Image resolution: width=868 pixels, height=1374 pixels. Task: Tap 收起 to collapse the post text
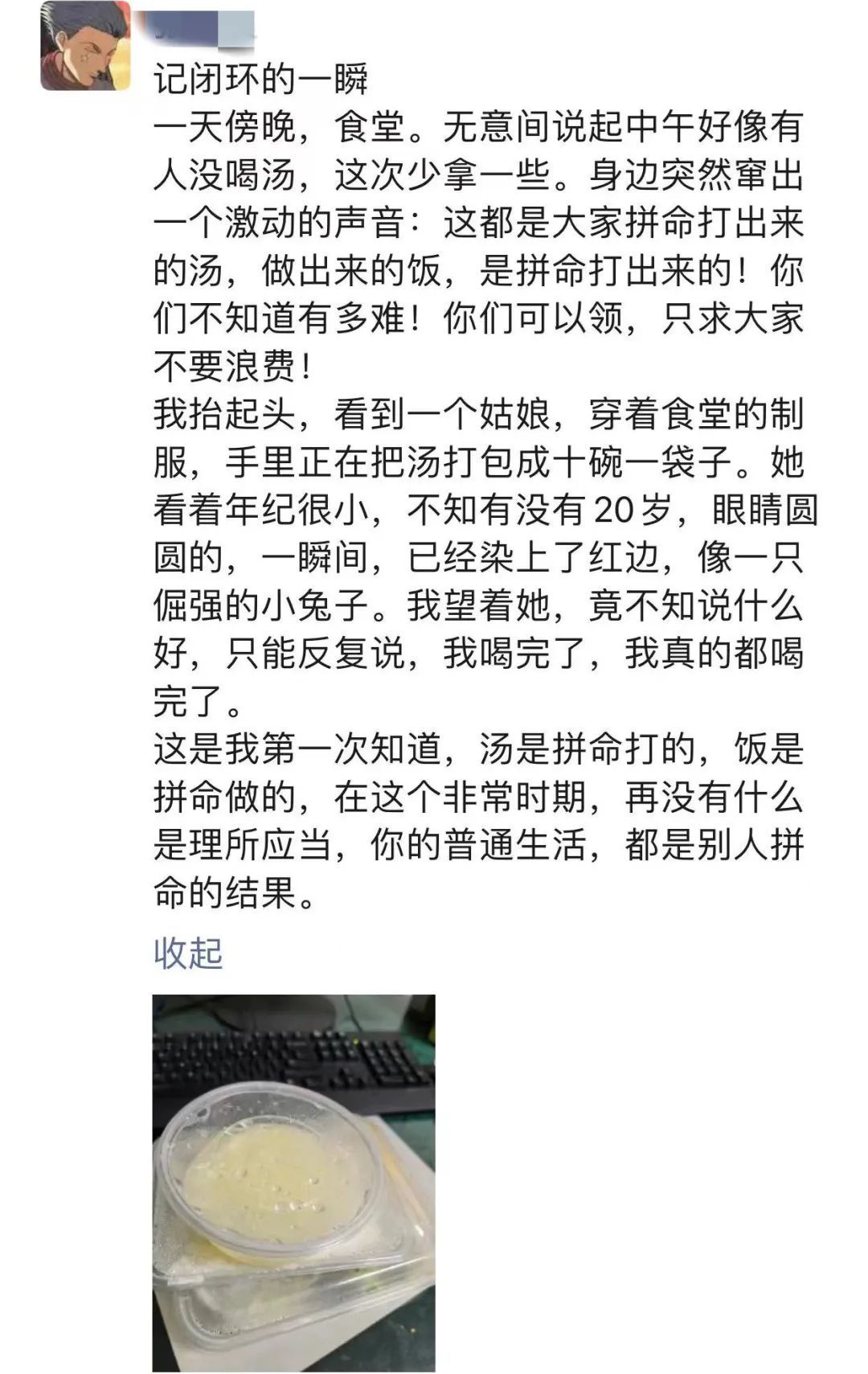click(x=188, y=953)
